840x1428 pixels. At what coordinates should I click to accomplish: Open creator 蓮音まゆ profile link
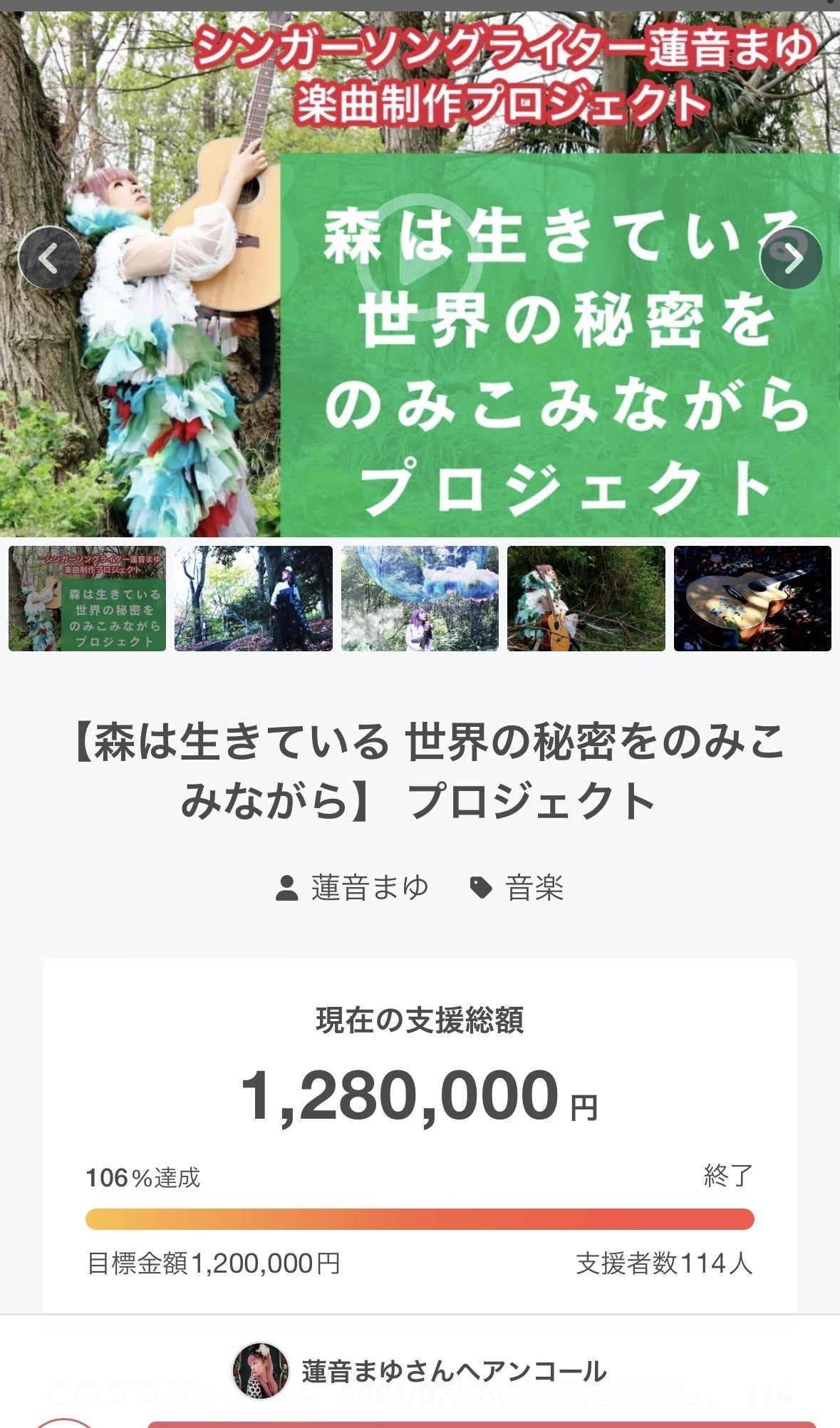(368, 888)
